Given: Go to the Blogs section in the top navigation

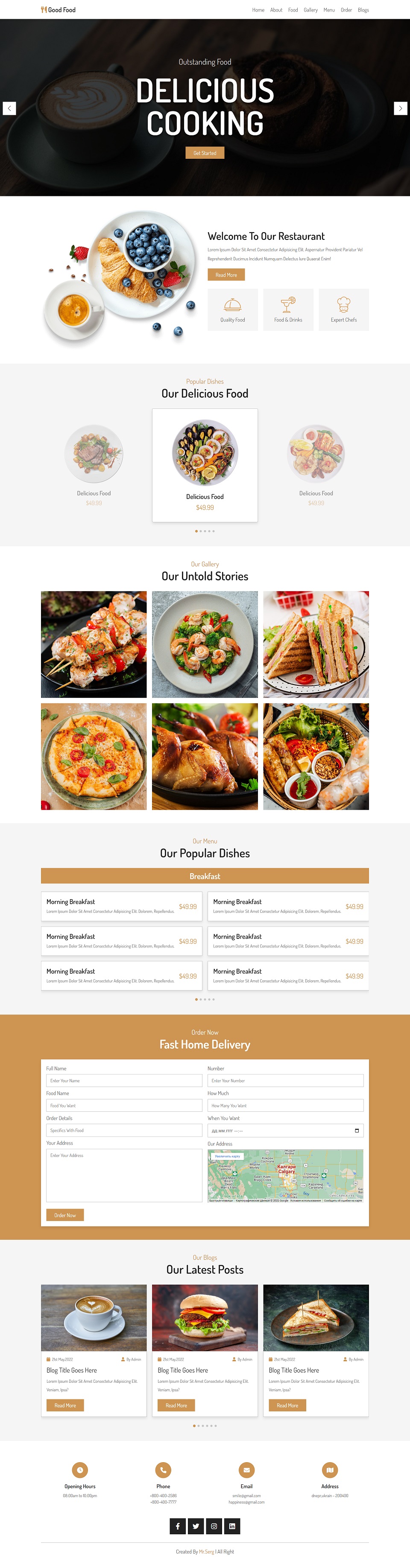Looking at the screenshot, I should (363, 10).
